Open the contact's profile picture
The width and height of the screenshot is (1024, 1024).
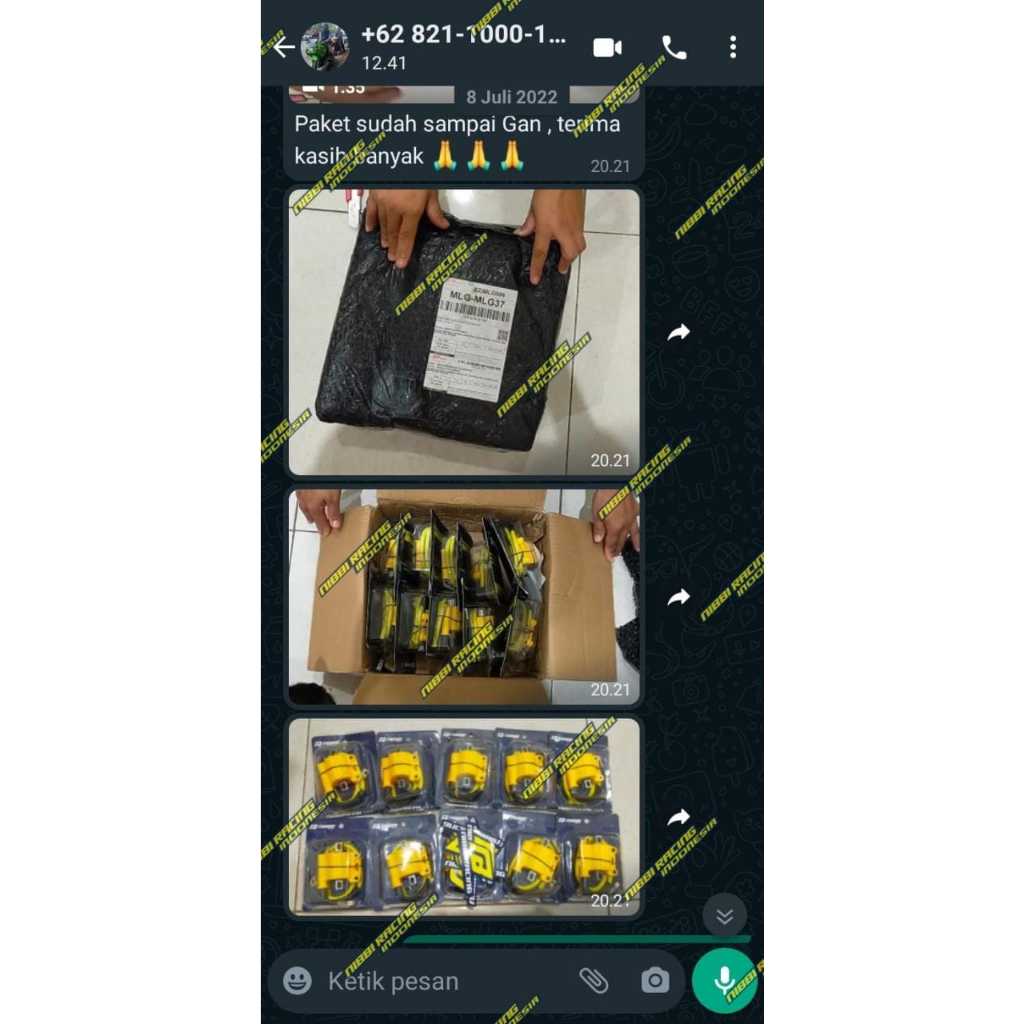(324, 47)
